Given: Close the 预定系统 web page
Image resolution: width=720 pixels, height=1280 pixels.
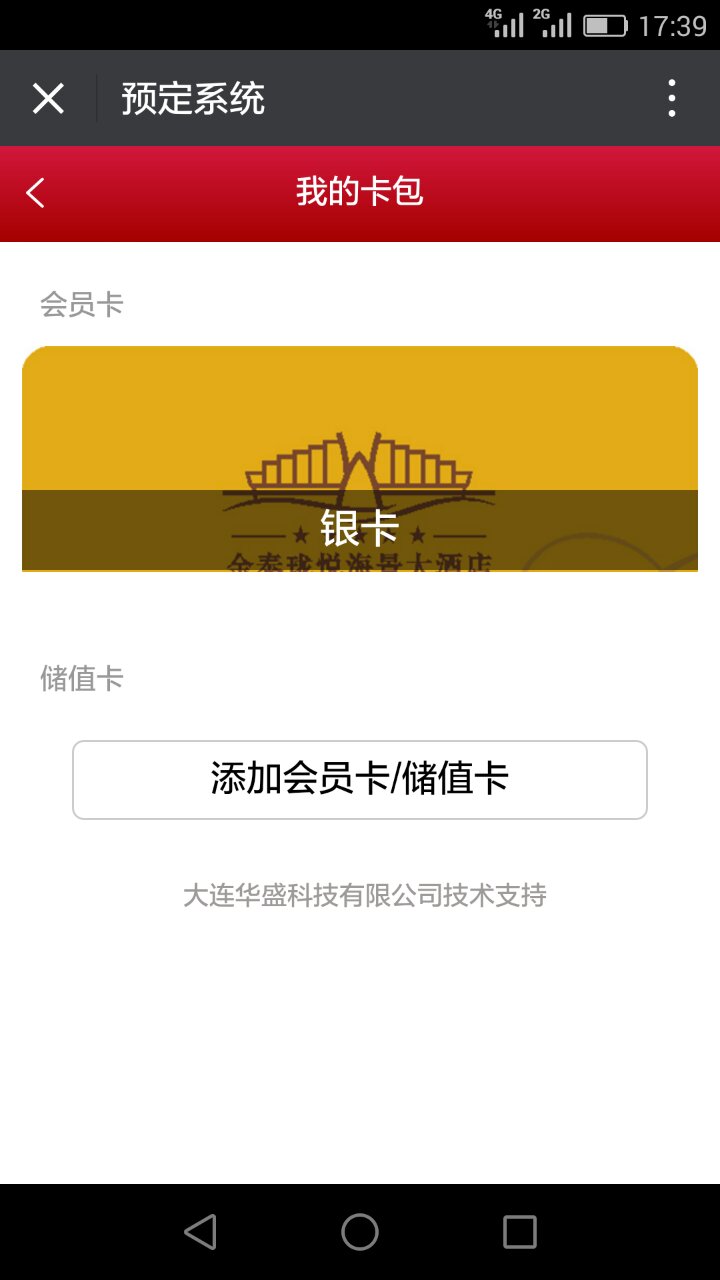Looking at the screenshot, I should [48, 99].
